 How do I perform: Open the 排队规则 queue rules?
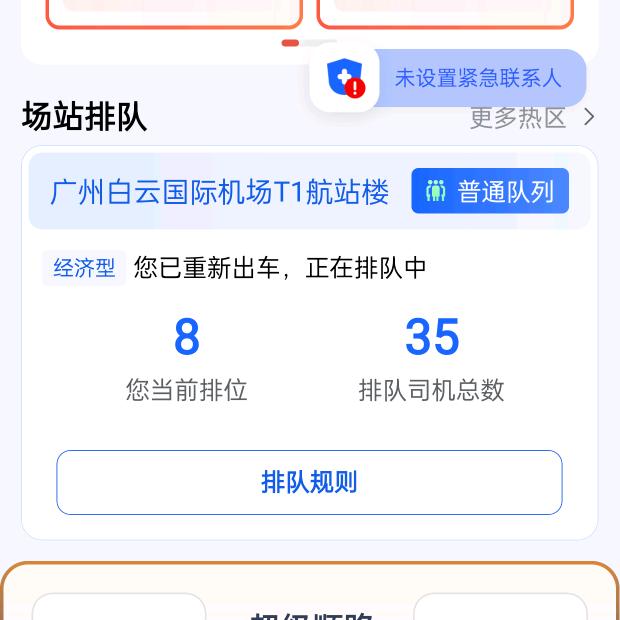click(x=309, y=482)
